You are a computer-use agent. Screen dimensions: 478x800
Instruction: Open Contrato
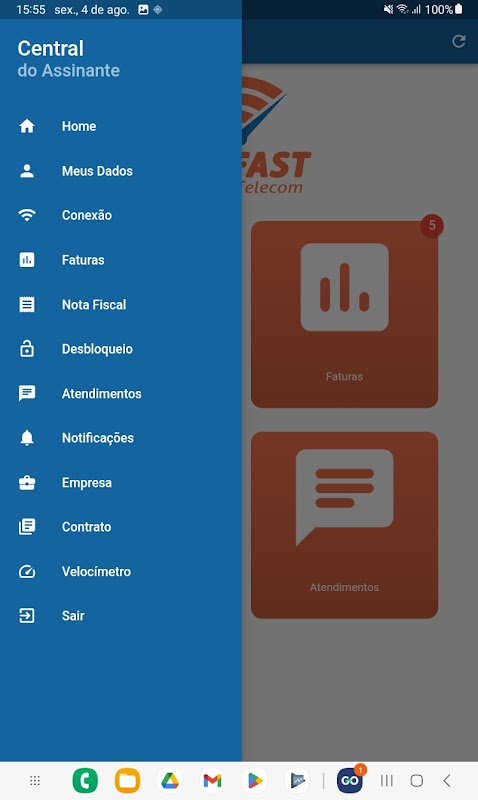(121, 527)
